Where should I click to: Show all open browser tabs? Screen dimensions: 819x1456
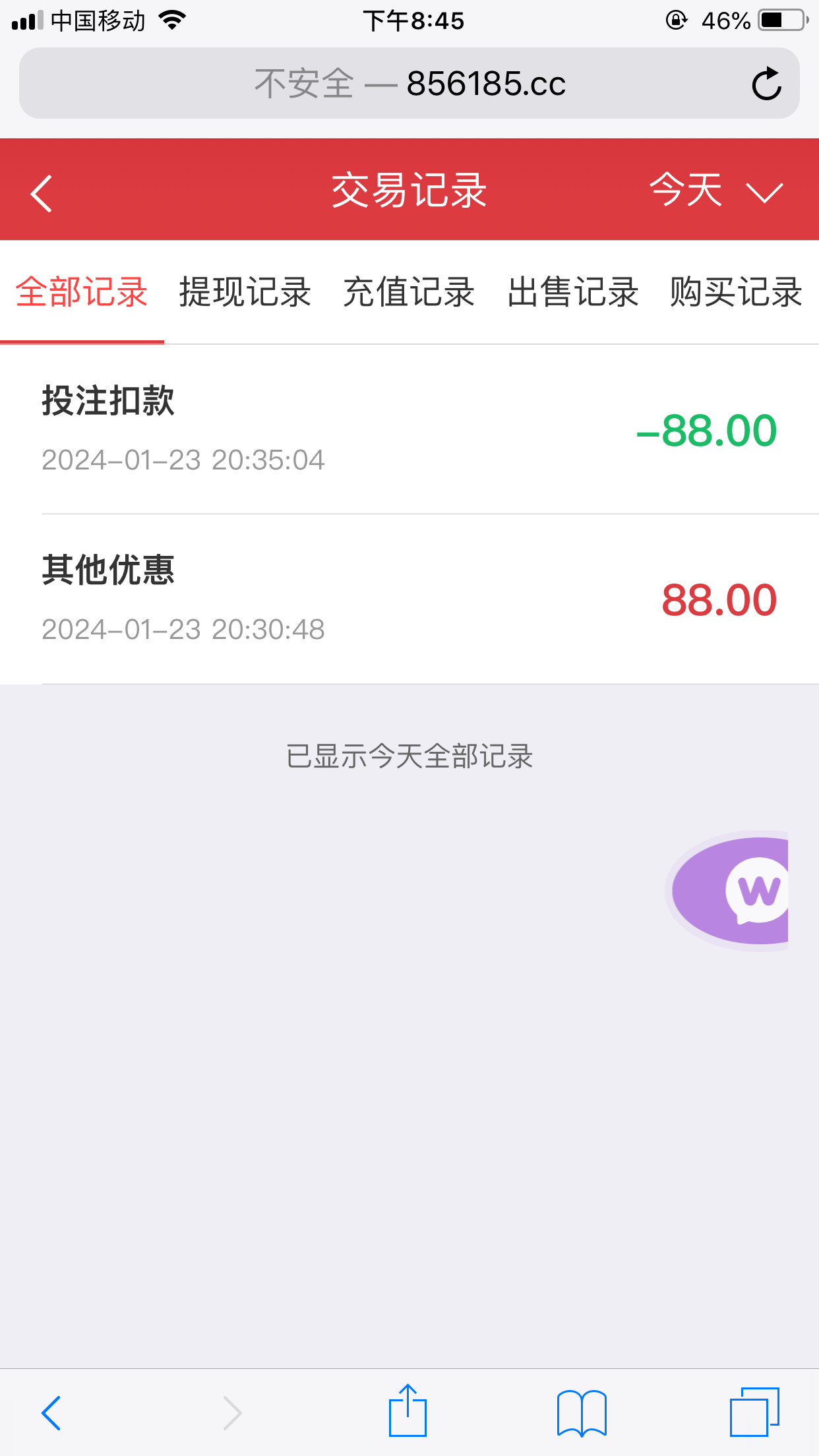(x=754, y=1412)
